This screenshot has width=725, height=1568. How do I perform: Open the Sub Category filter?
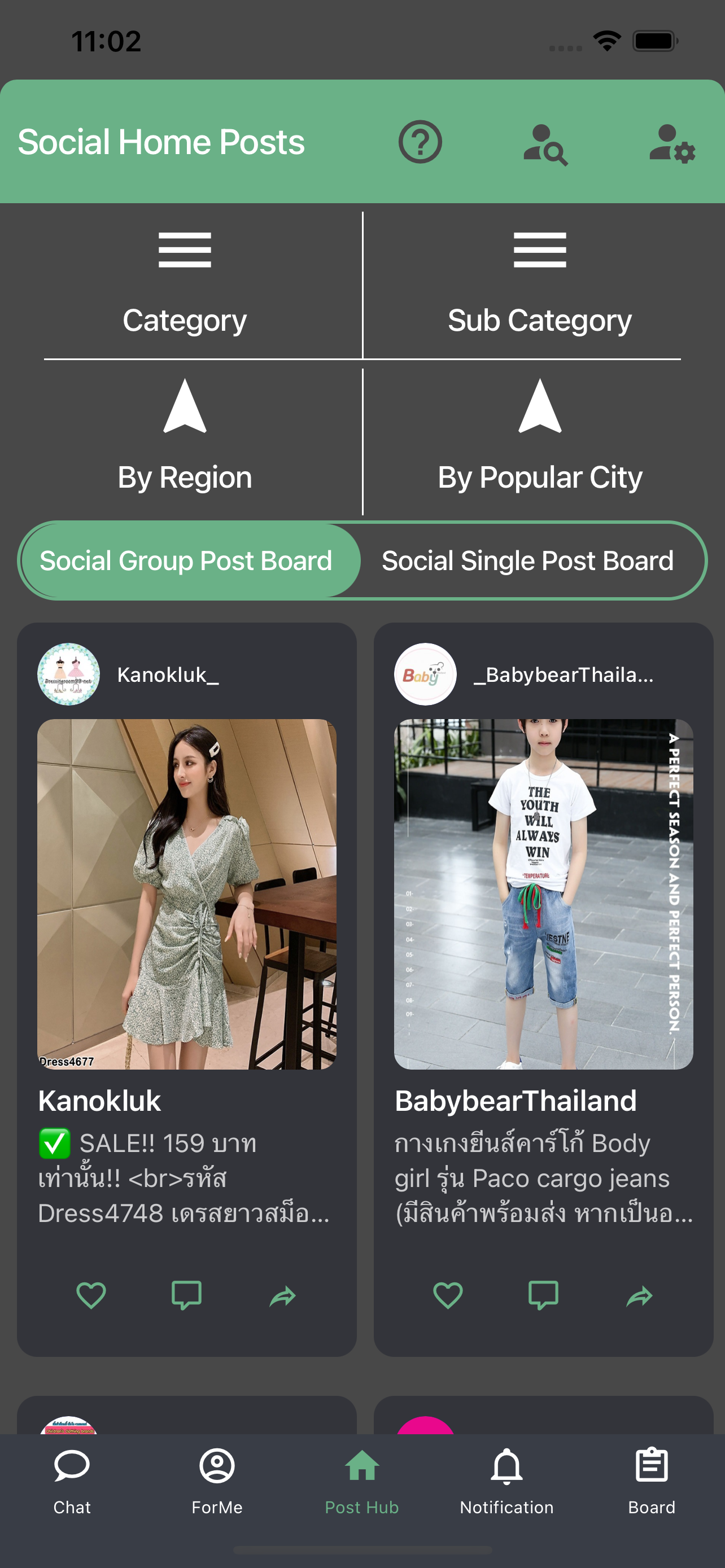539,285
